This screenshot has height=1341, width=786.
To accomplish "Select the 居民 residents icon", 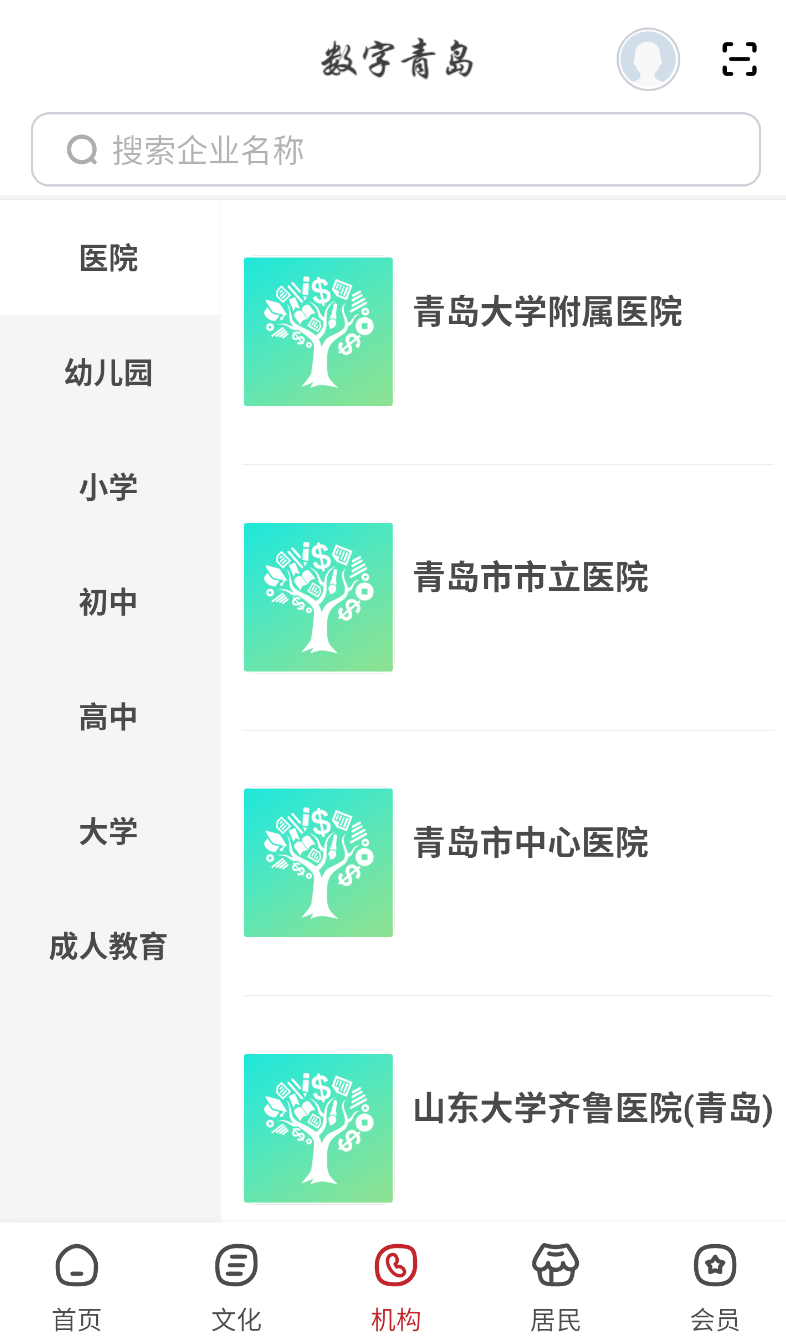I will point(555,1265).
